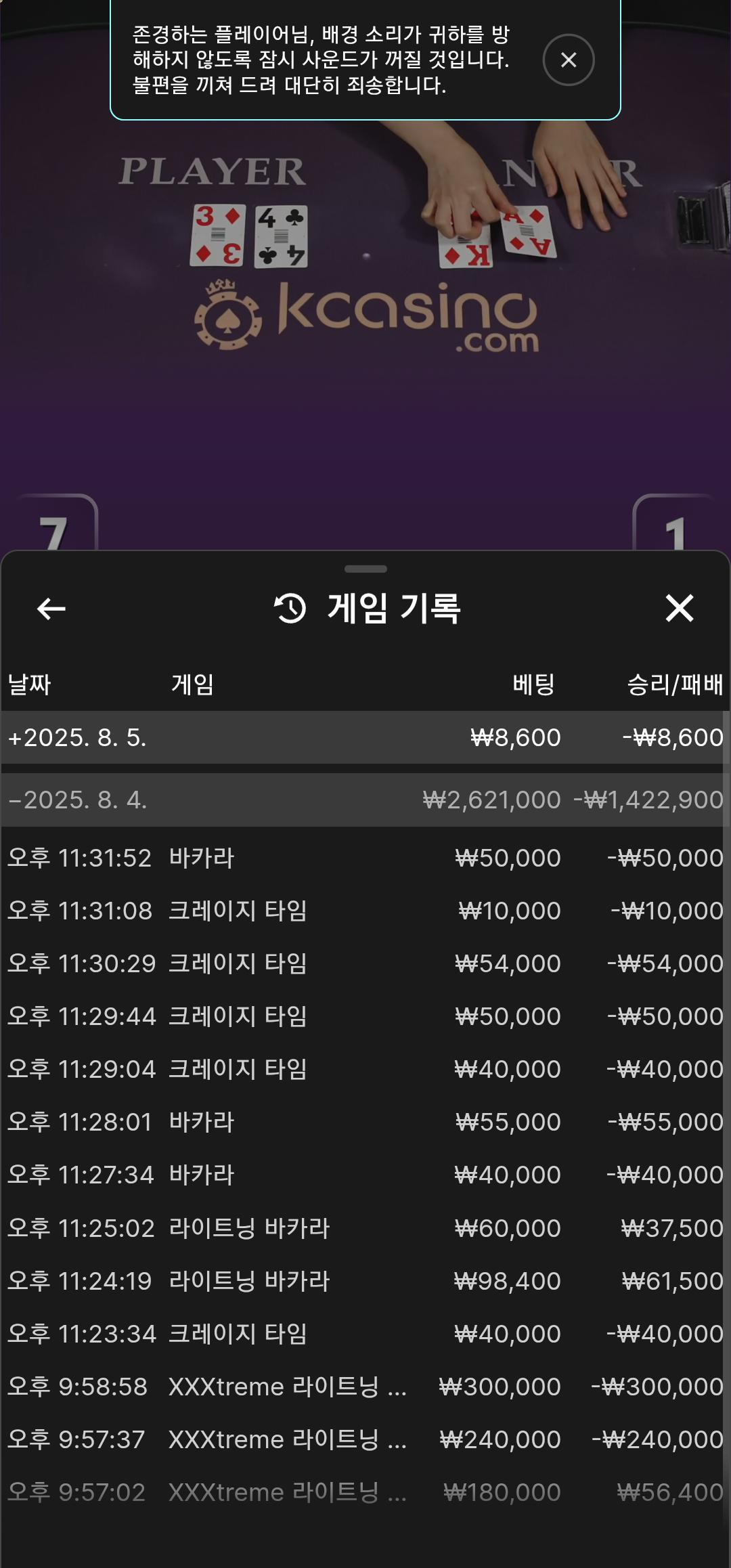Open the 오후 11:31:52 바카라 record
This screenshot has width=731, height=1568.
point(365,858)
